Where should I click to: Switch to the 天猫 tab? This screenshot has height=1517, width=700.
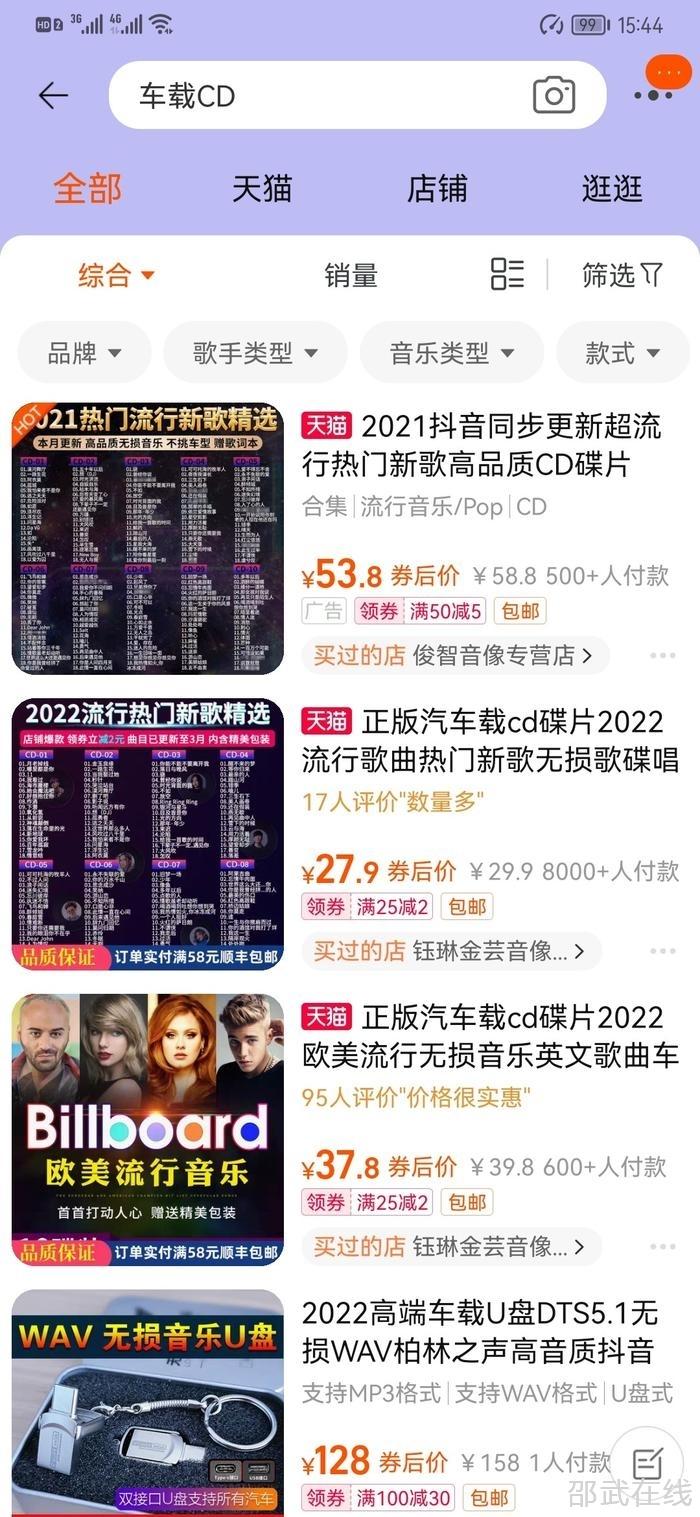[x=262, y=188]
